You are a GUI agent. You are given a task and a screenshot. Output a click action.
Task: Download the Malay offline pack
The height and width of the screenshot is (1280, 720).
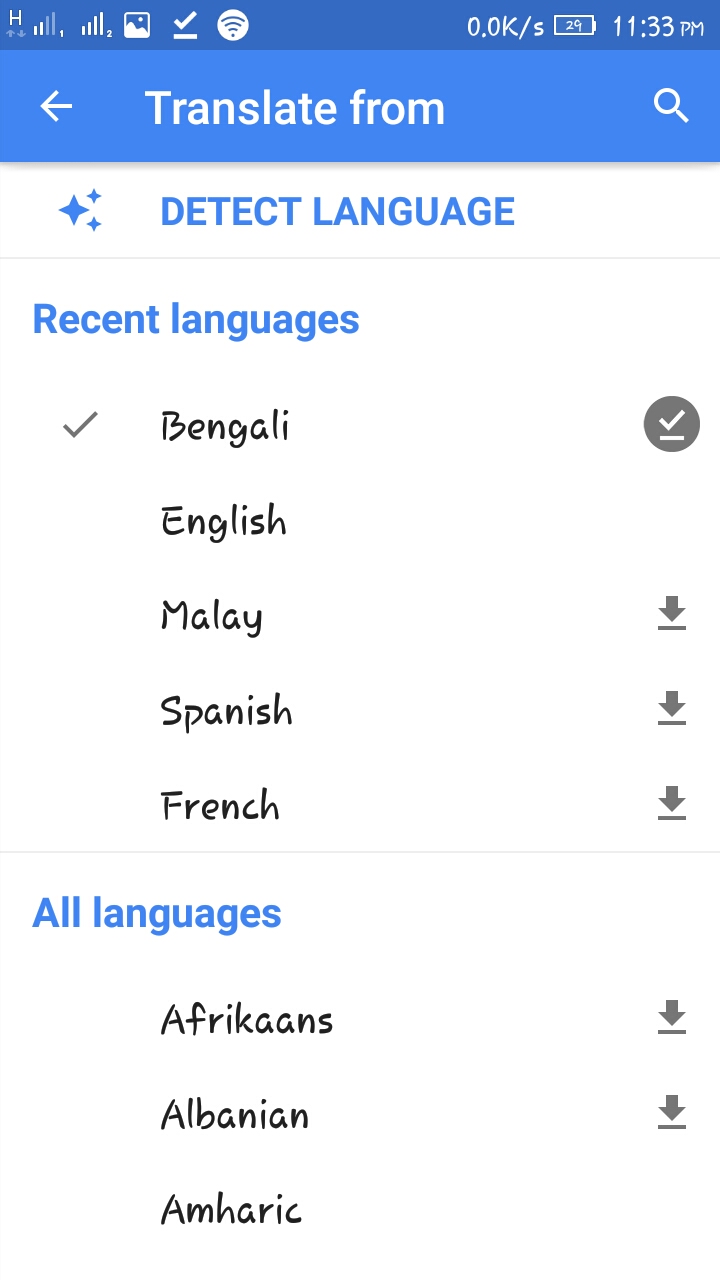[671, 614]
